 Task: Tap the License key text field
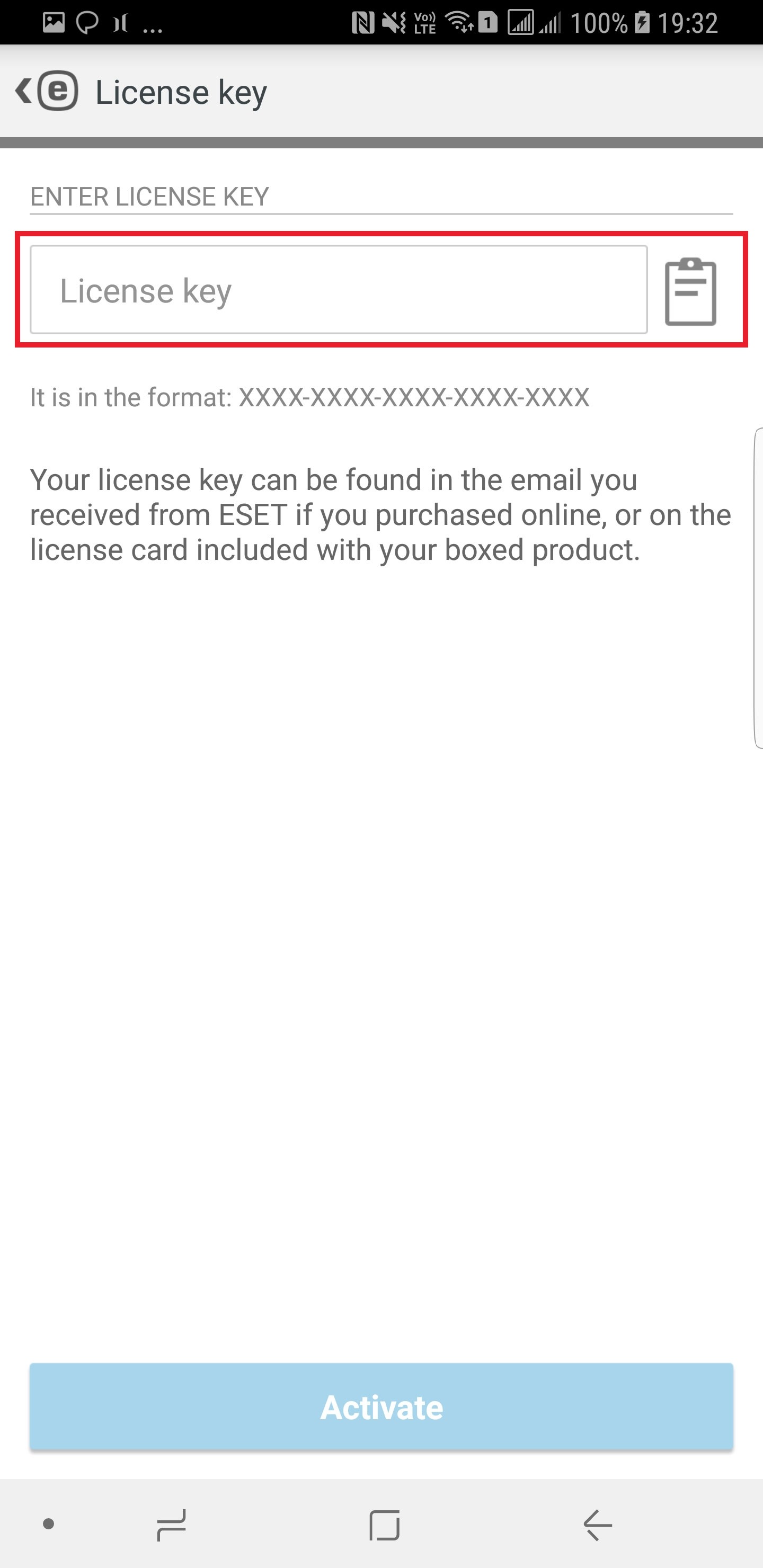tap(339, 290)
